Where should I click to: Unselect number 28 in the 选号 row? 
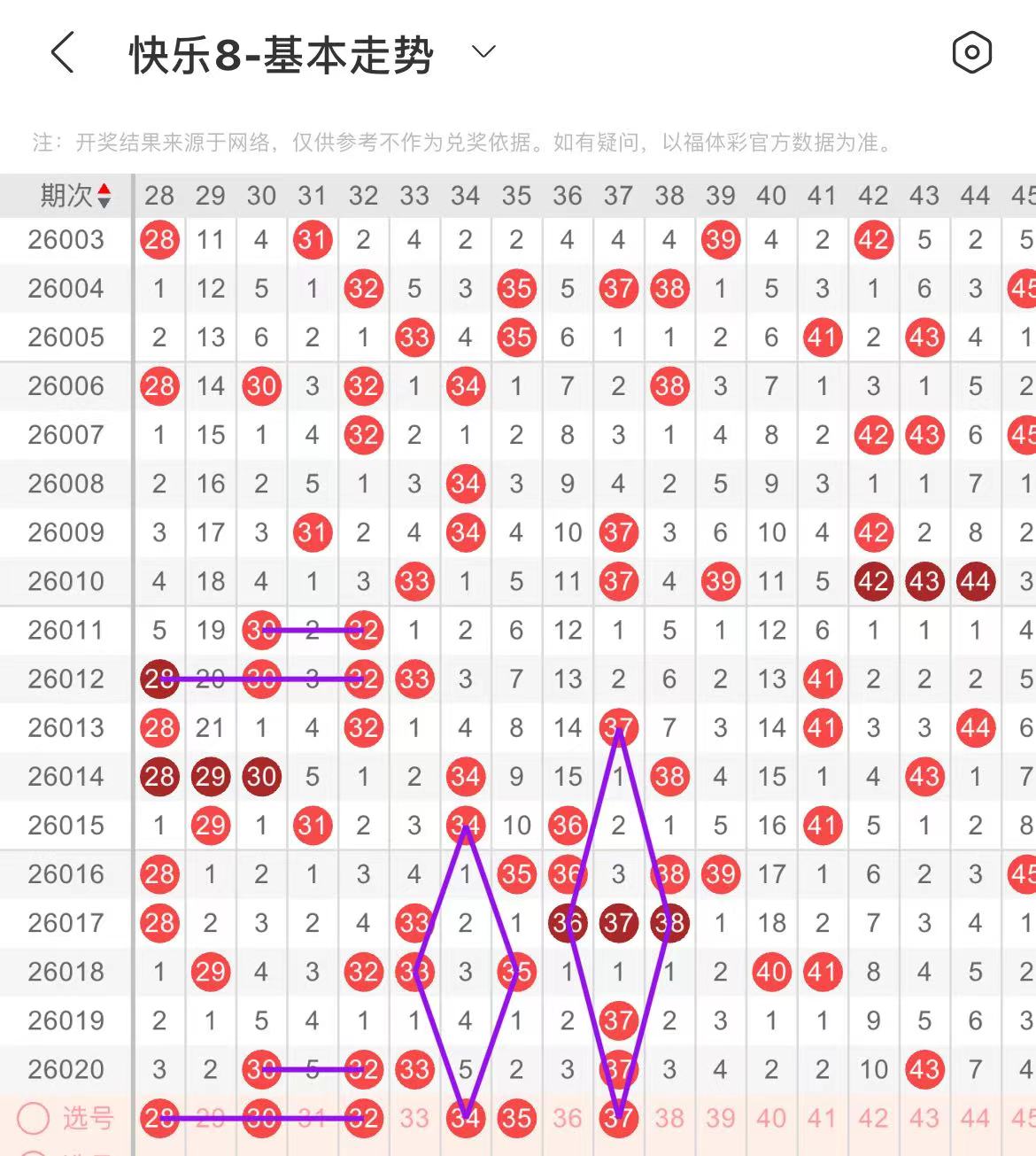159,1118
